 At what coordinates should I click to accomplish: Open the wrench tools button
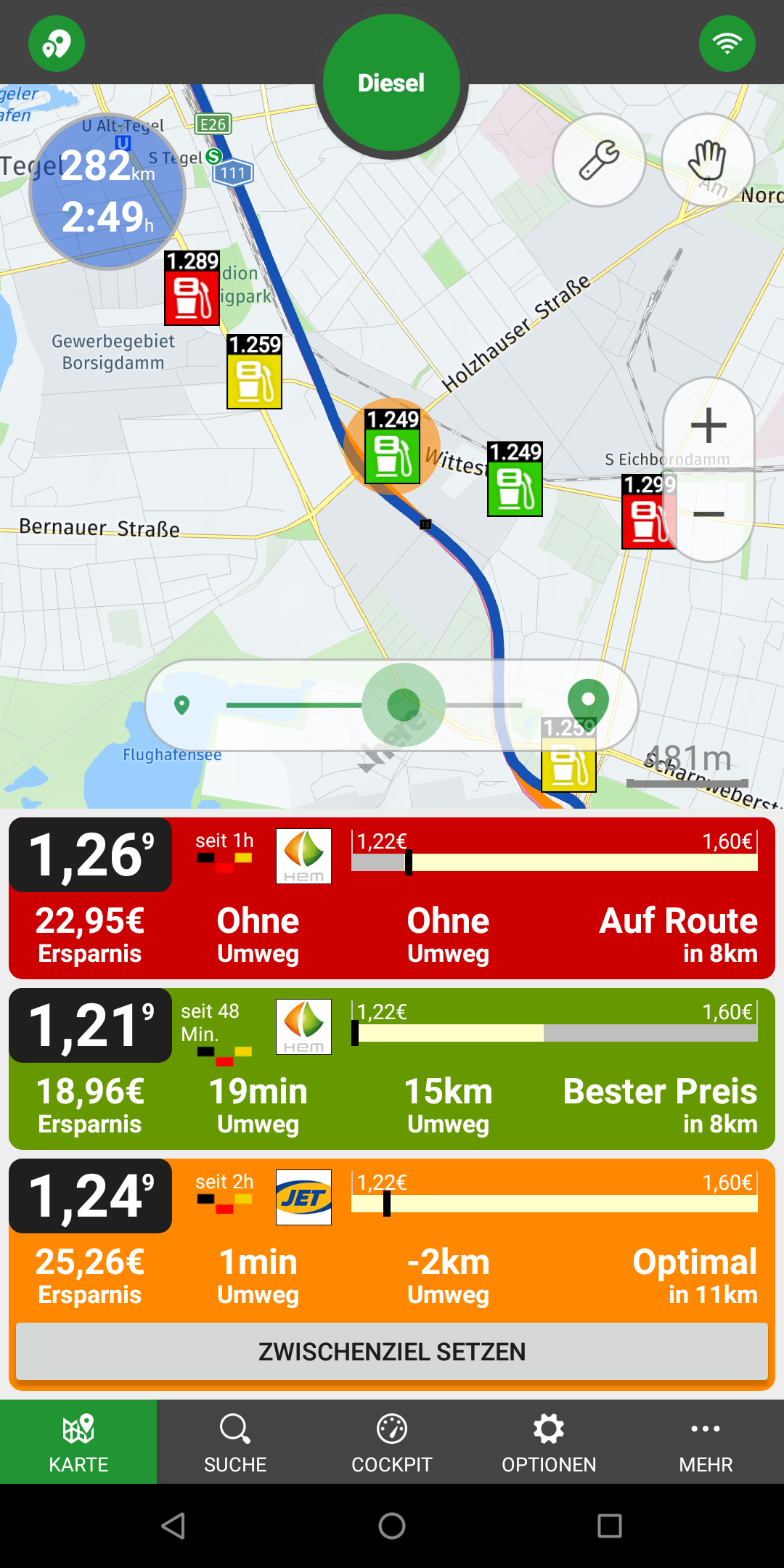[x=599, y=160]
